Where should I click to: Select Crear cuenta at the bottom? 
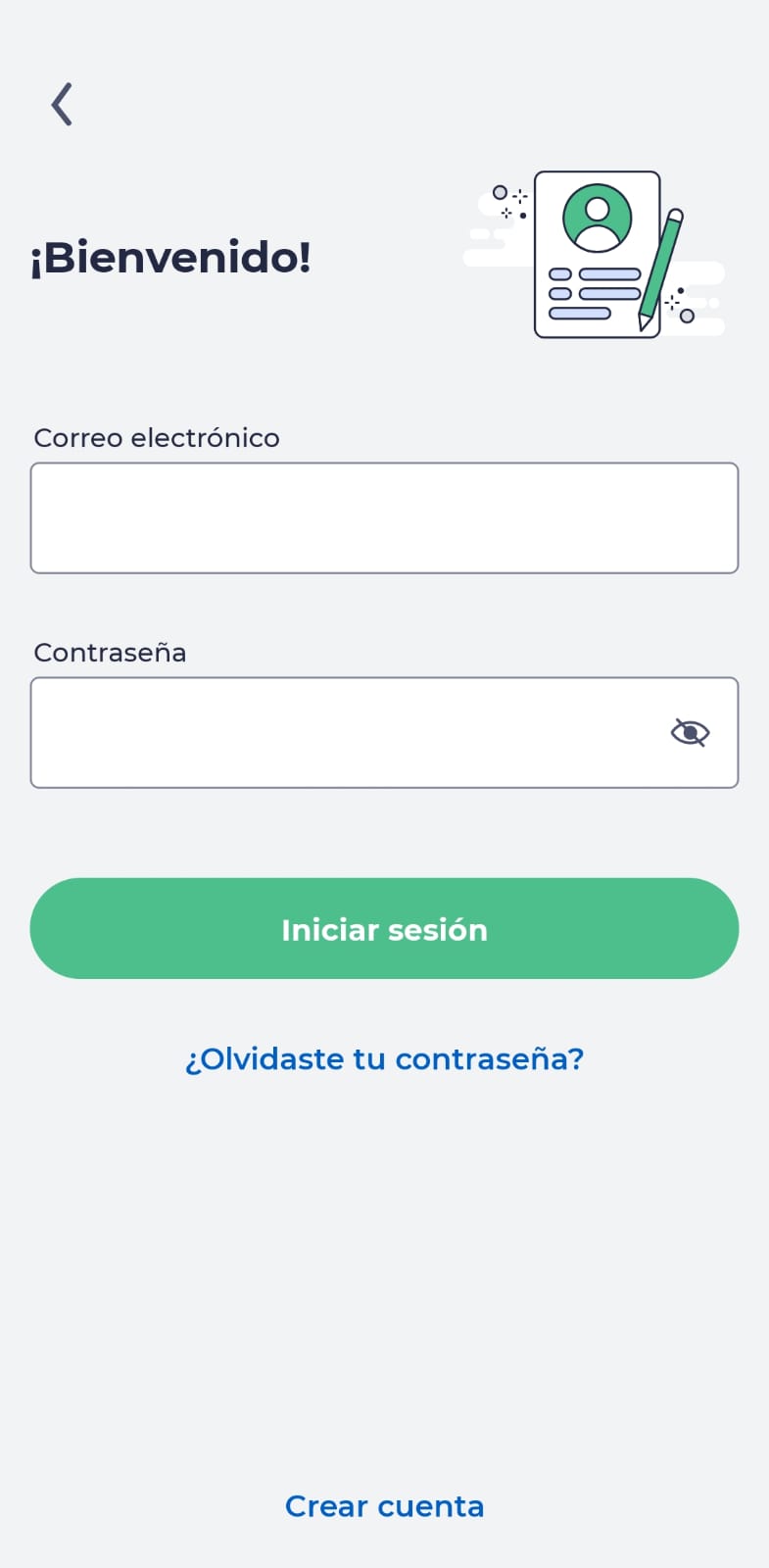[x=384, y=1506]
